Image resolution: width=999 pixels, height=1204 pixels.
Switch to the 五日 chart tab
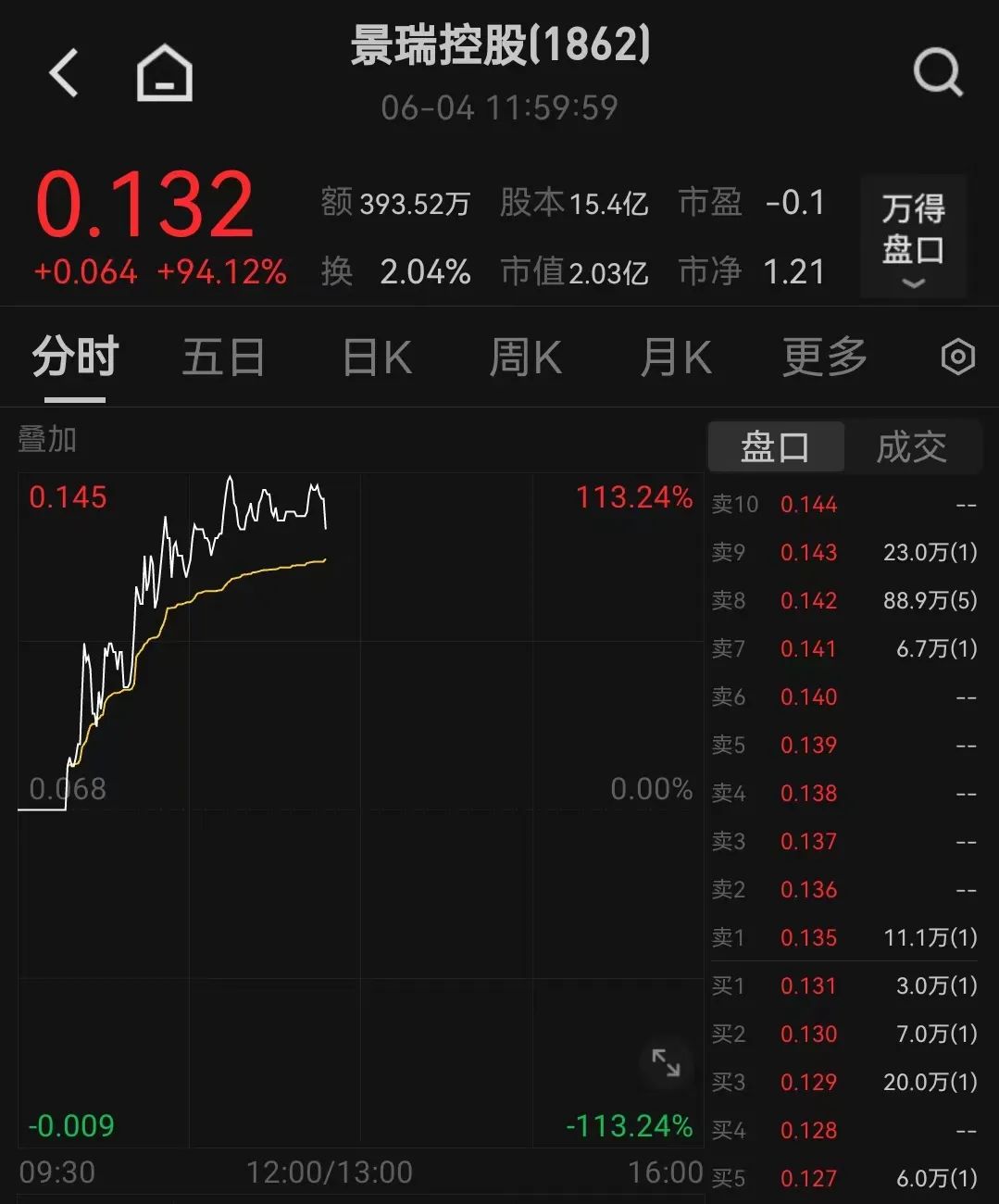[x=223, y=357]
